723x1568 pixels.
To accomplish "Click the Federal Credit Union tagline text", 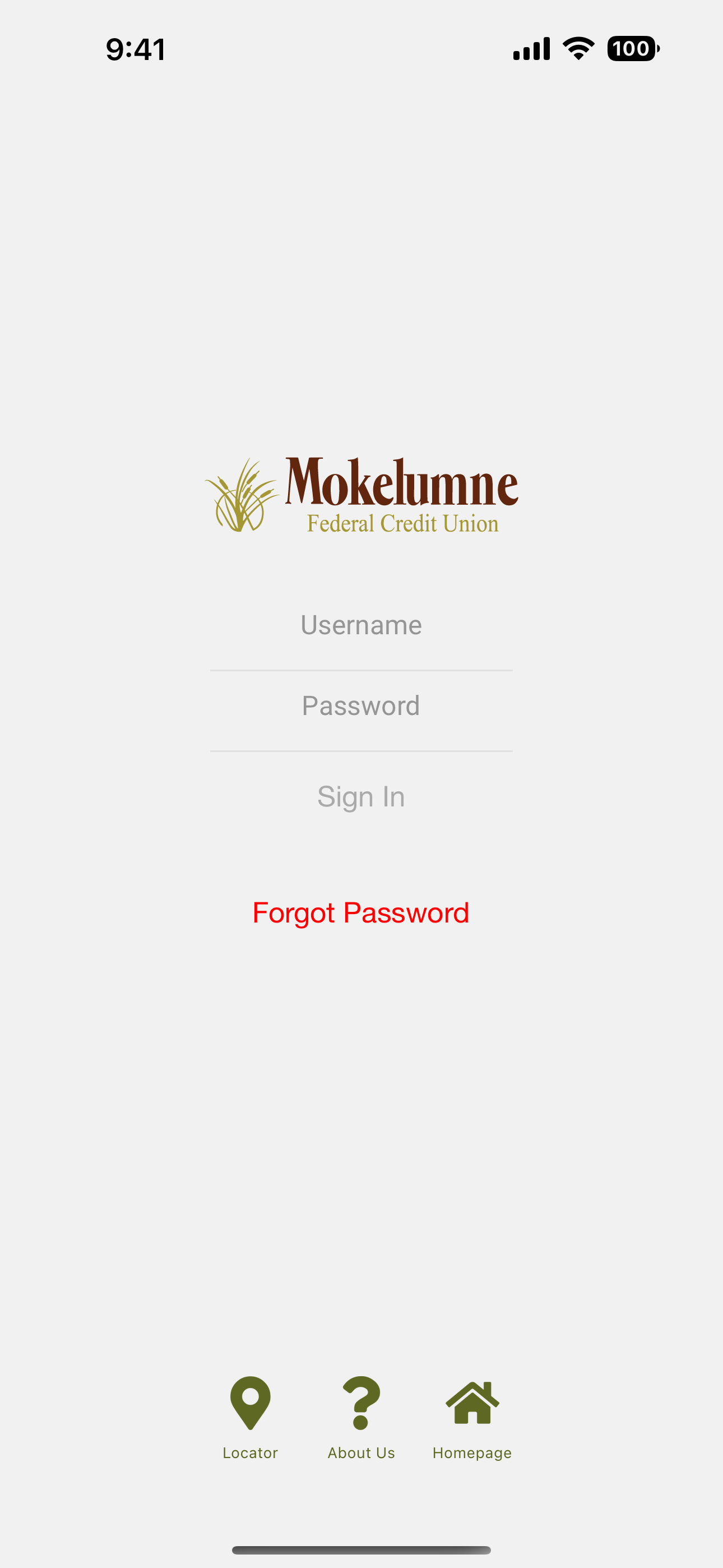I will coord(402,522).
